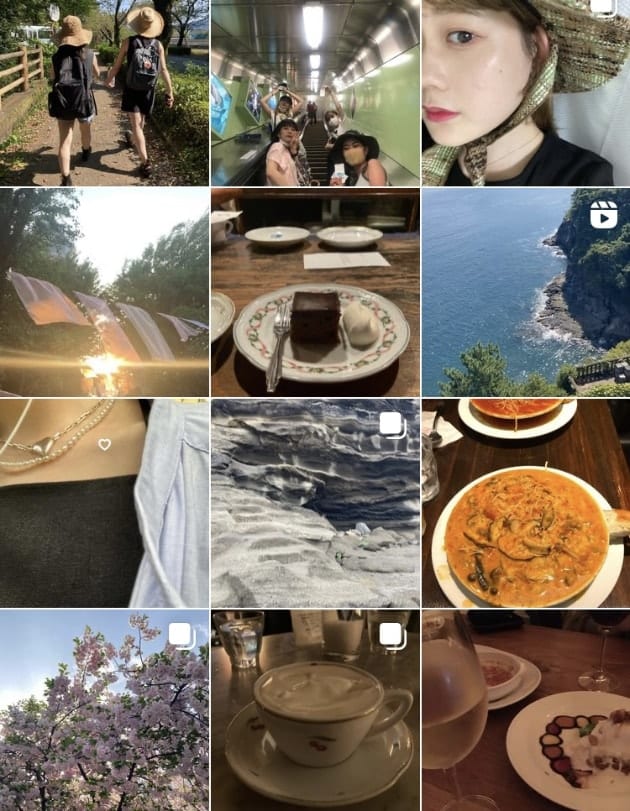Viewport: 630px width, 811px height.
Task: Open the straw hat selfie post
Action: (x=526, y=92)
